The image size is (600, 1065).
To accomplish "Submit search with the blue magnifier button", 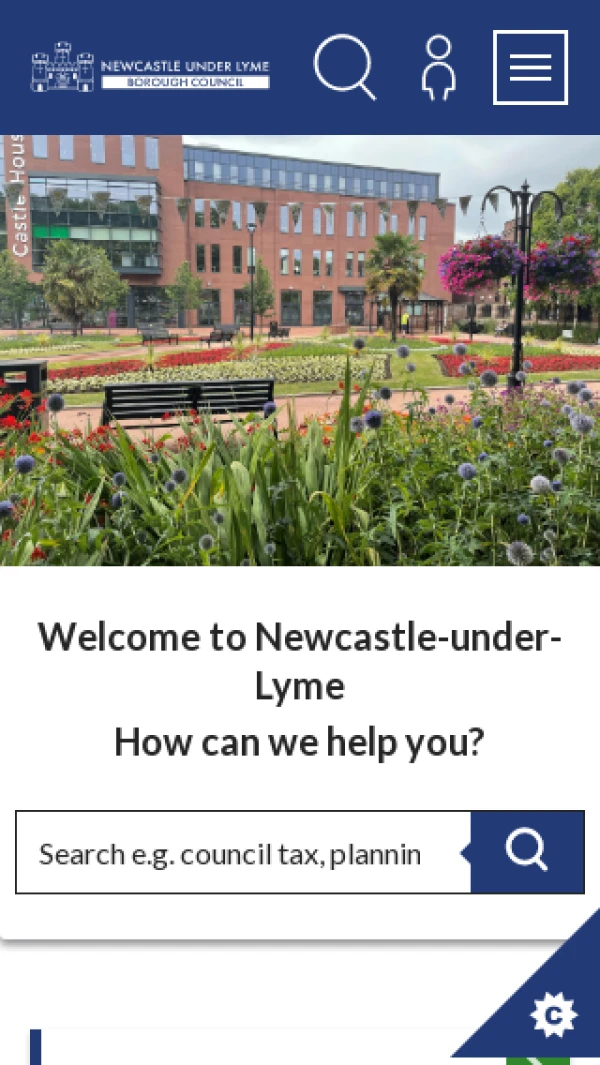I will click(x=527, y=852).
